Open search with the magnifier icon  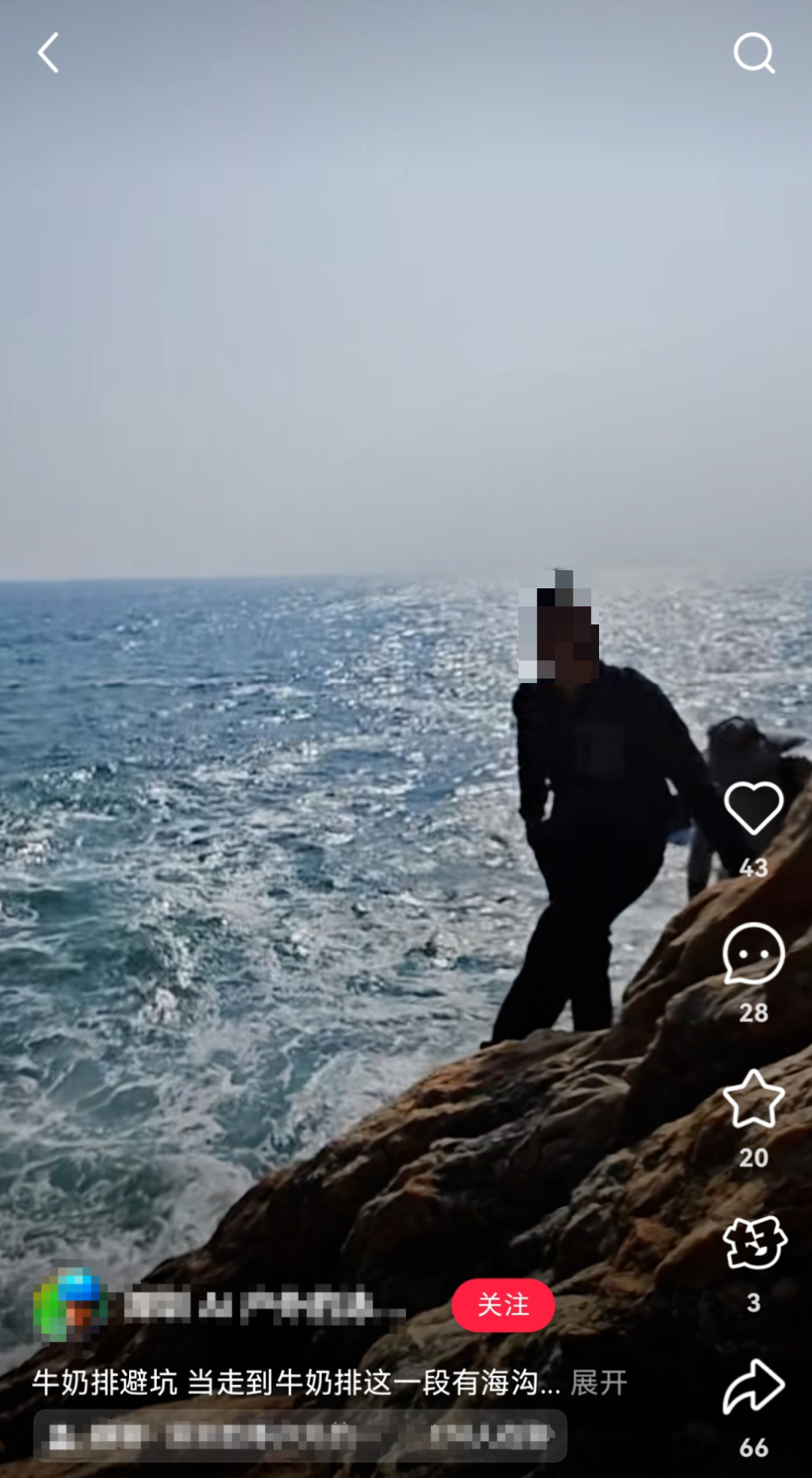click(753, 53)
